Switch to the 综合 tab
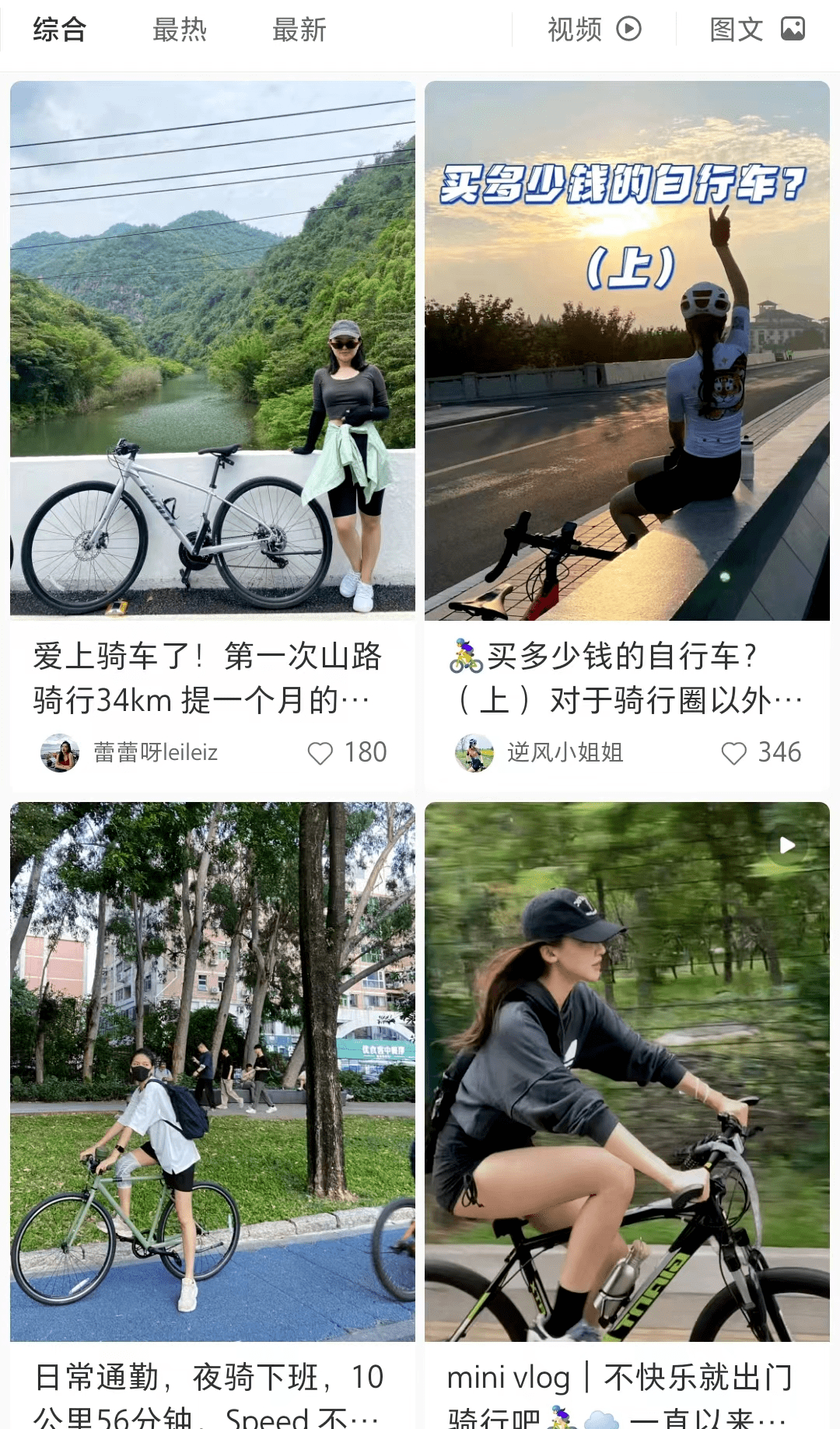This screenshot has width=840, height=1429. pos(60,30)
